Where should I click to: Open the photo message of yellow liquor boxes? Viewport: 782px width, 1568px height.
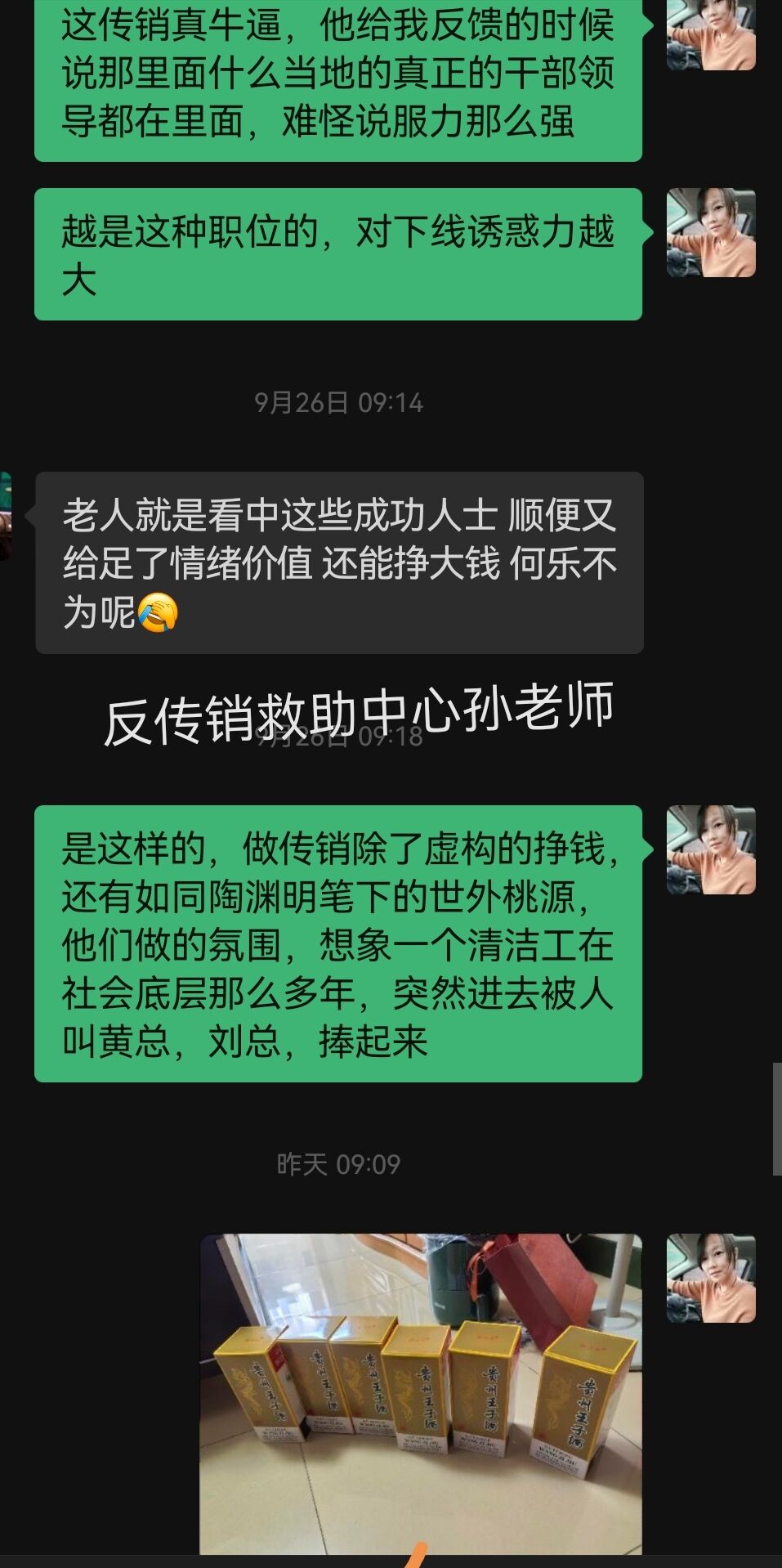coord(421,1394)
